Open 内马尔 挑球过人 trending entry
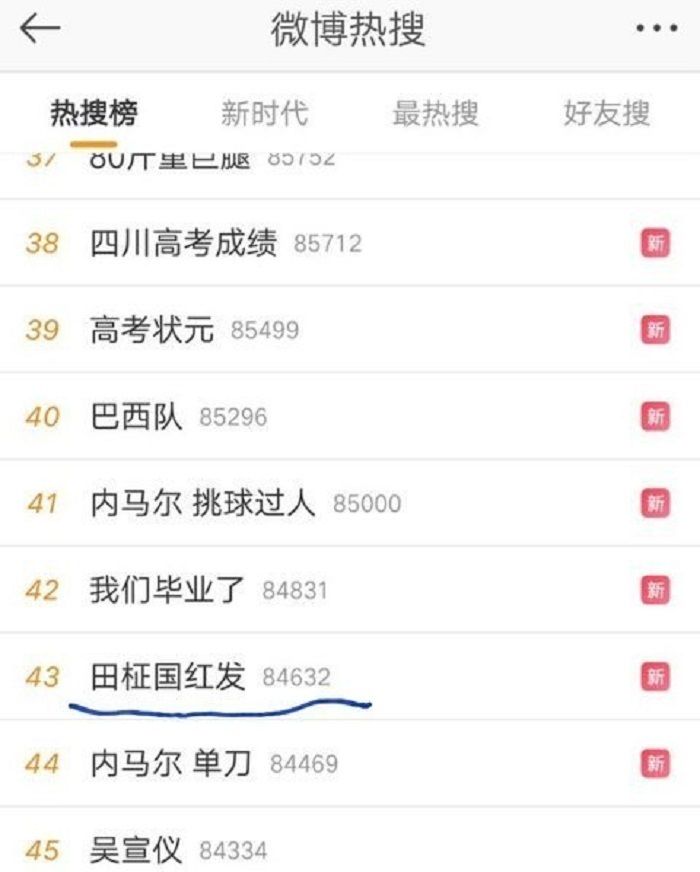 202,503
